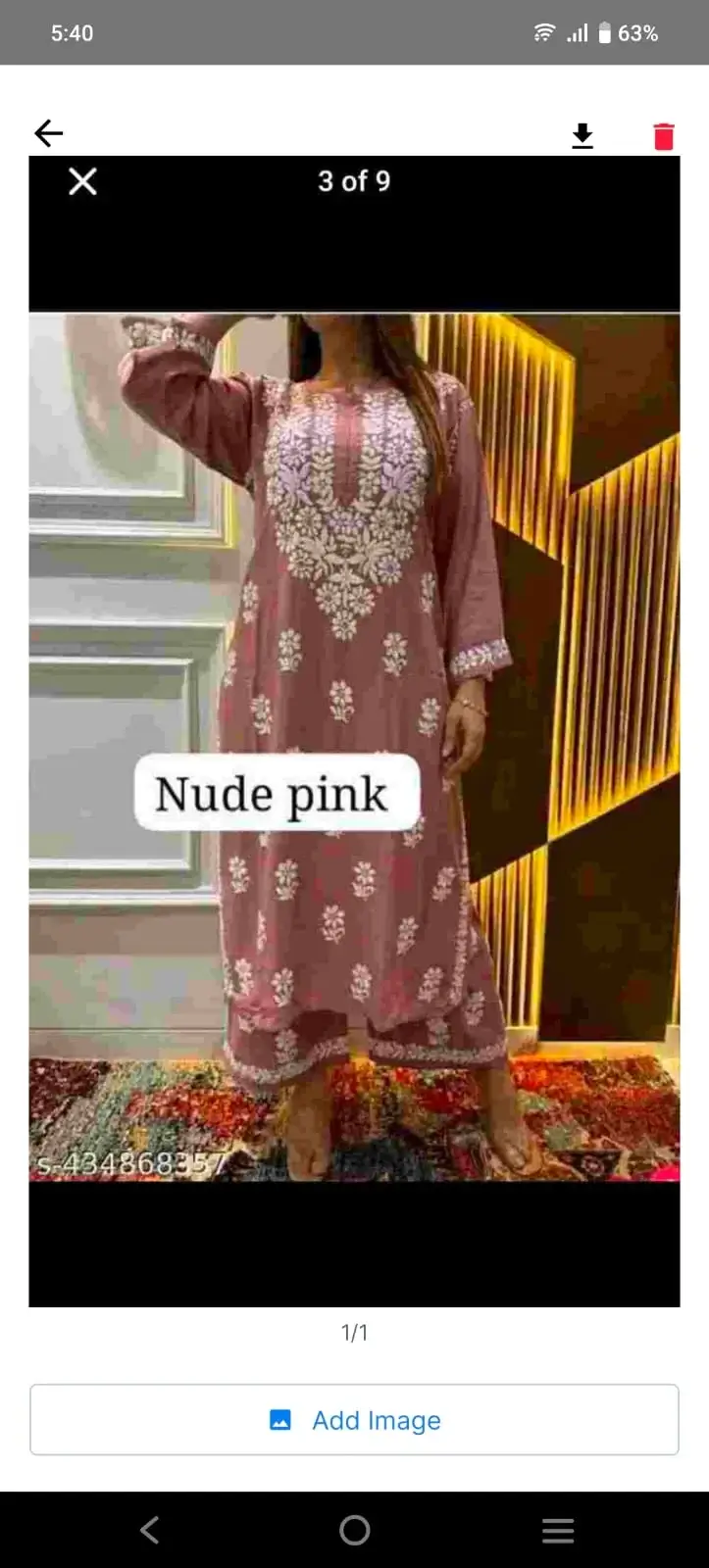Tap the system back button
Viewport: 709px width, 1568px height.
(x=149, y=1530)
